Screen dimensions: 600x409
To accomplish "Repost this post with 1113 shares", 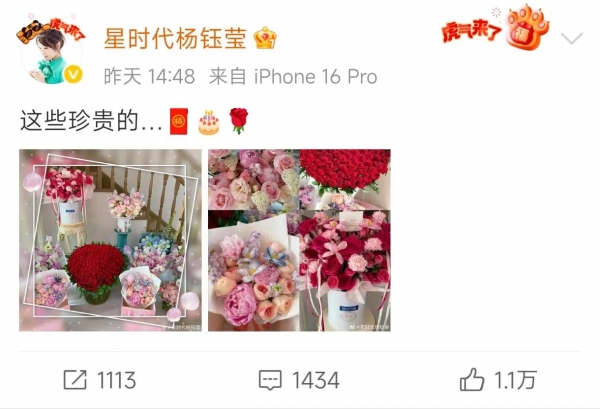I will (99, 380).
